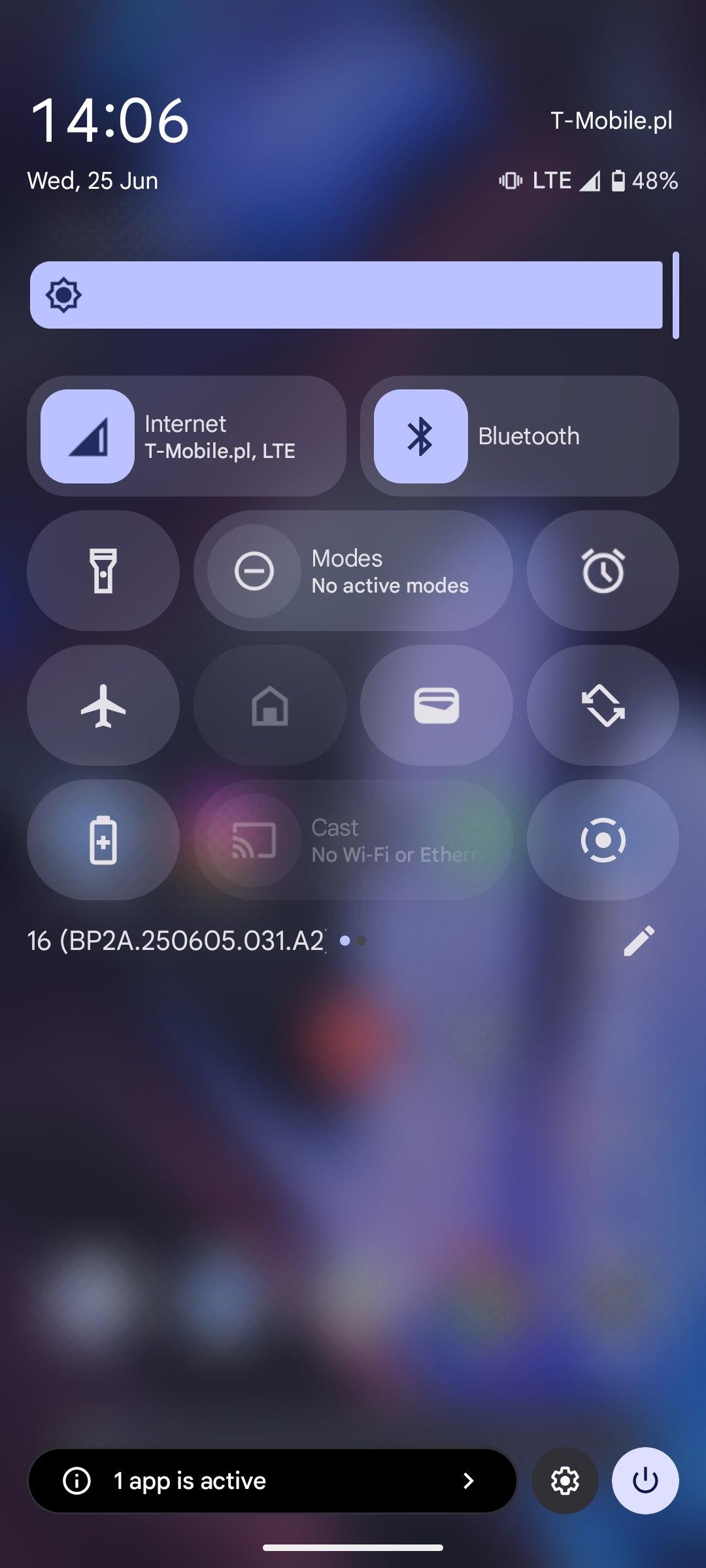
Task: Open the Home device controls tile
Action: 270,706
